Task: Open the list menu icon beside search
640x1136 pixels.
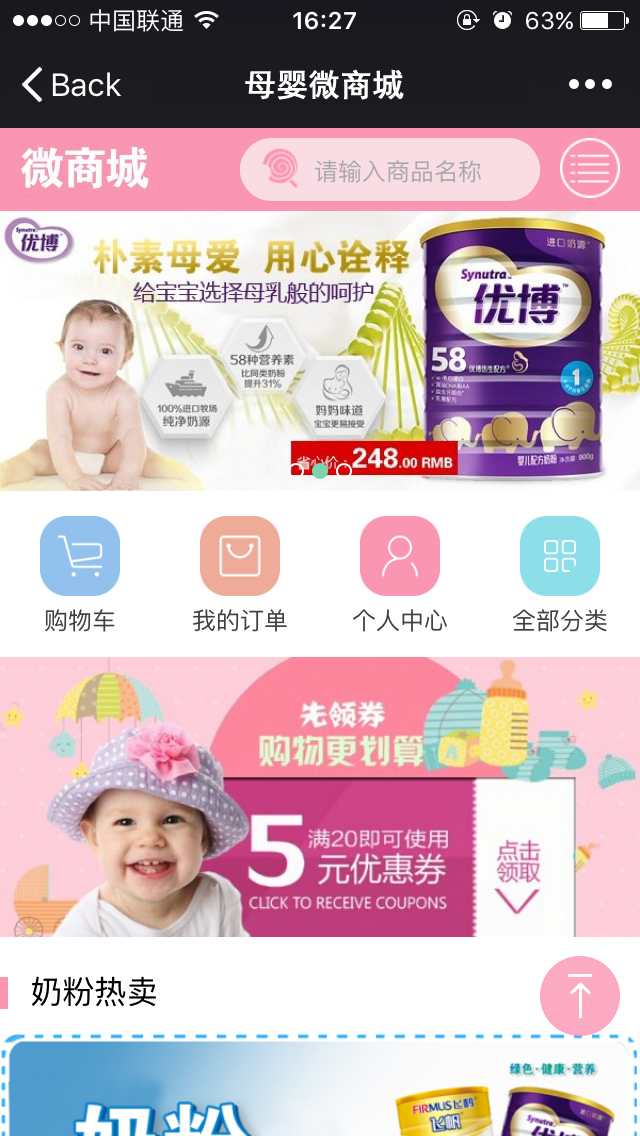Action: 589,169
